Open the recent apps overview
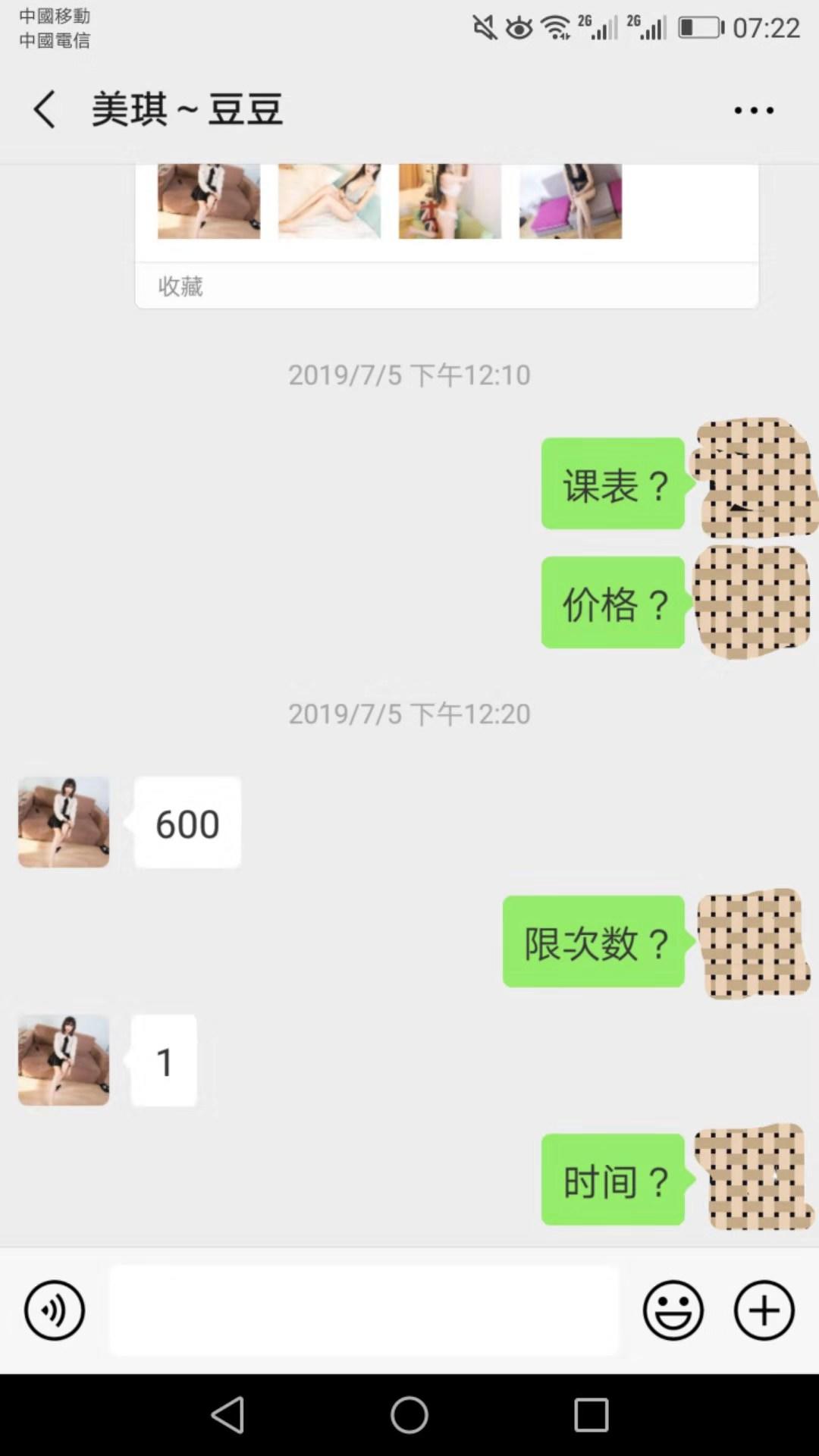The image size is (819, 1456). [x=591, y=1415]
